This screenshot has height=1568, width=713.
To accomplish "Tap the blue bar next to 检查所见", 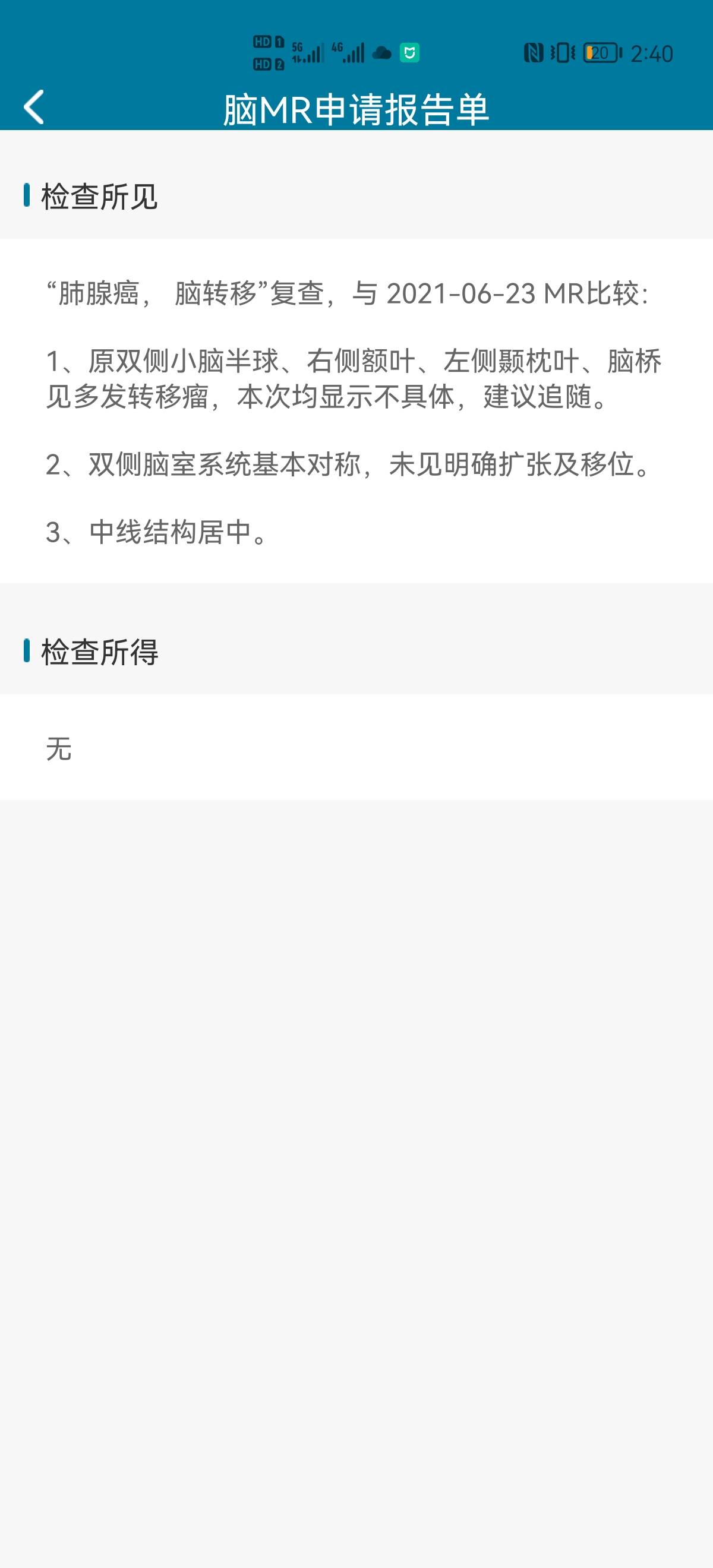I will pyautogui.click(x=26, y=194).
